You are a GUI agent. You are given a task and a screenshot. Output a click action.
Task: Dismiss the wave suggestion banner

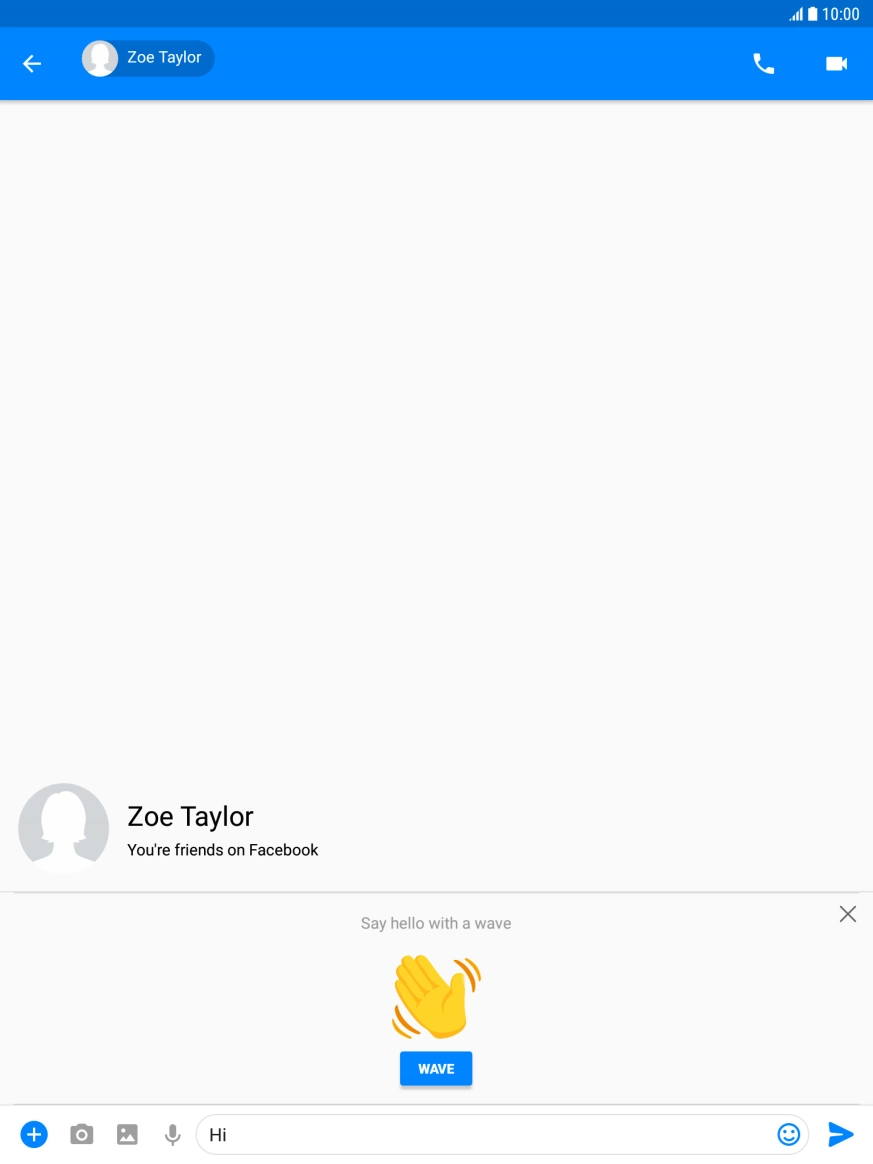tap(847, 913)
